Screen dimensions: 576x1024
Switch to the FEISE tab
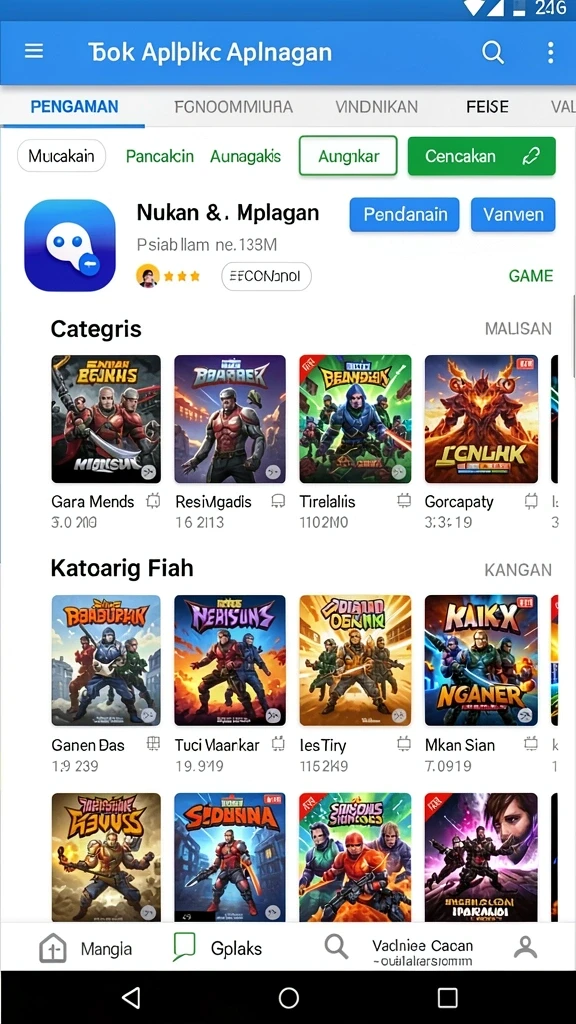tap(487, 106)
